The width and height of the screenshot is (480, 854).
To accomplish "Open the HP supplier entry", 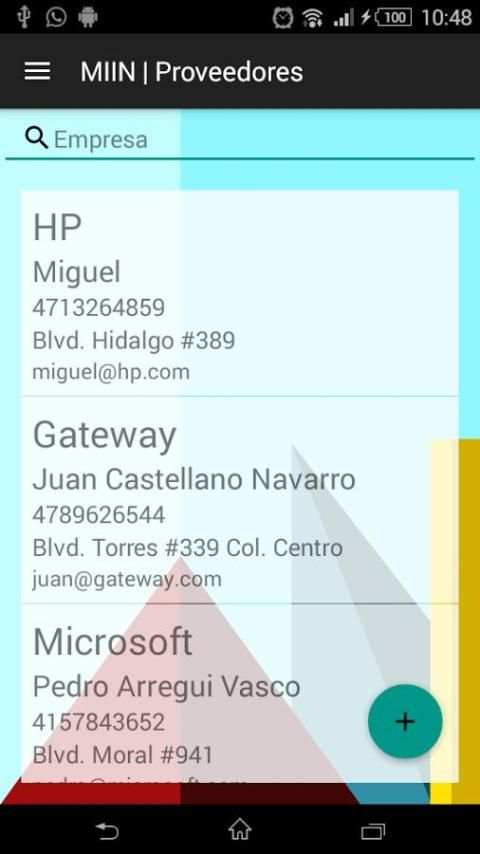I will (x=240, y=294).
